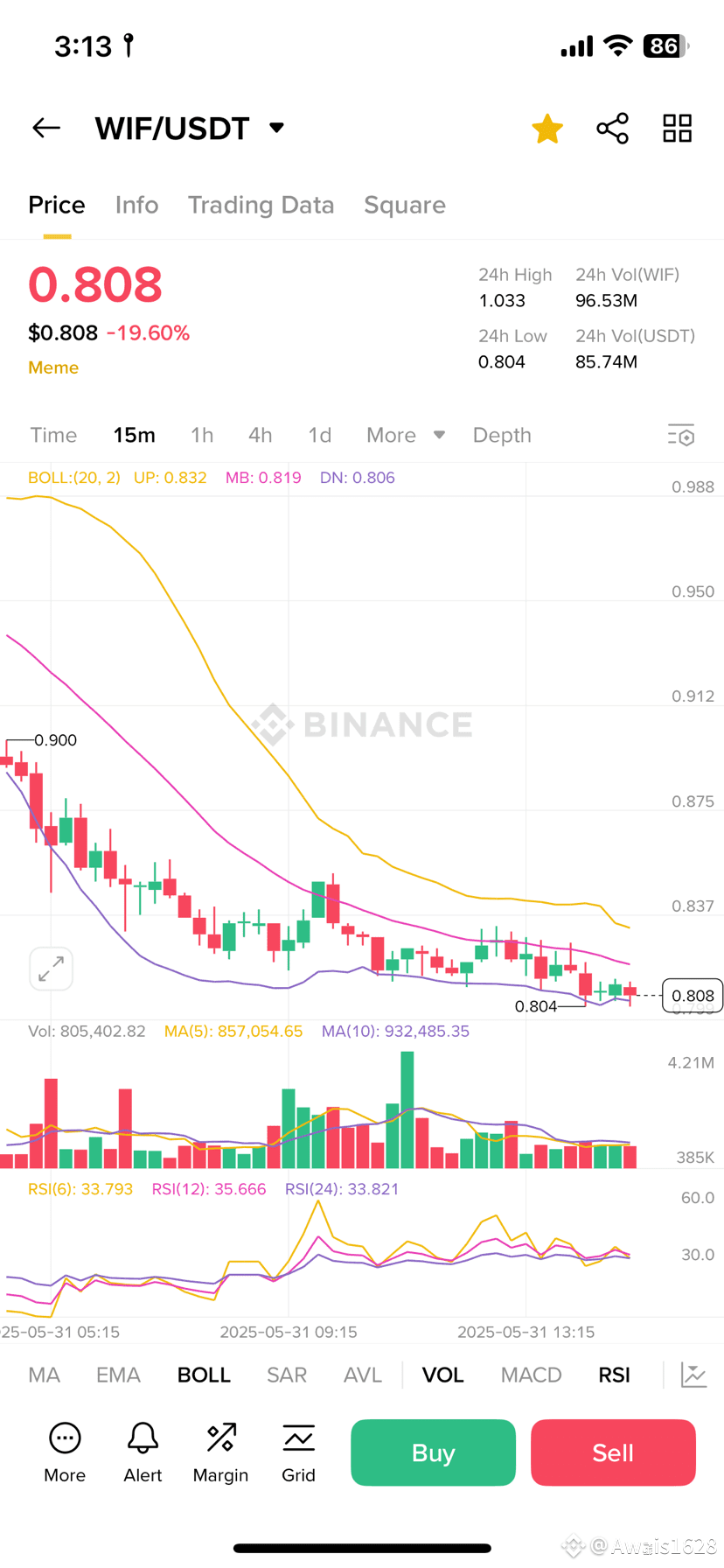Expand the chart using the fullscreen icon
This screenshot has height=1568, width=724.
pyautogui.click(x=51, y=969)
